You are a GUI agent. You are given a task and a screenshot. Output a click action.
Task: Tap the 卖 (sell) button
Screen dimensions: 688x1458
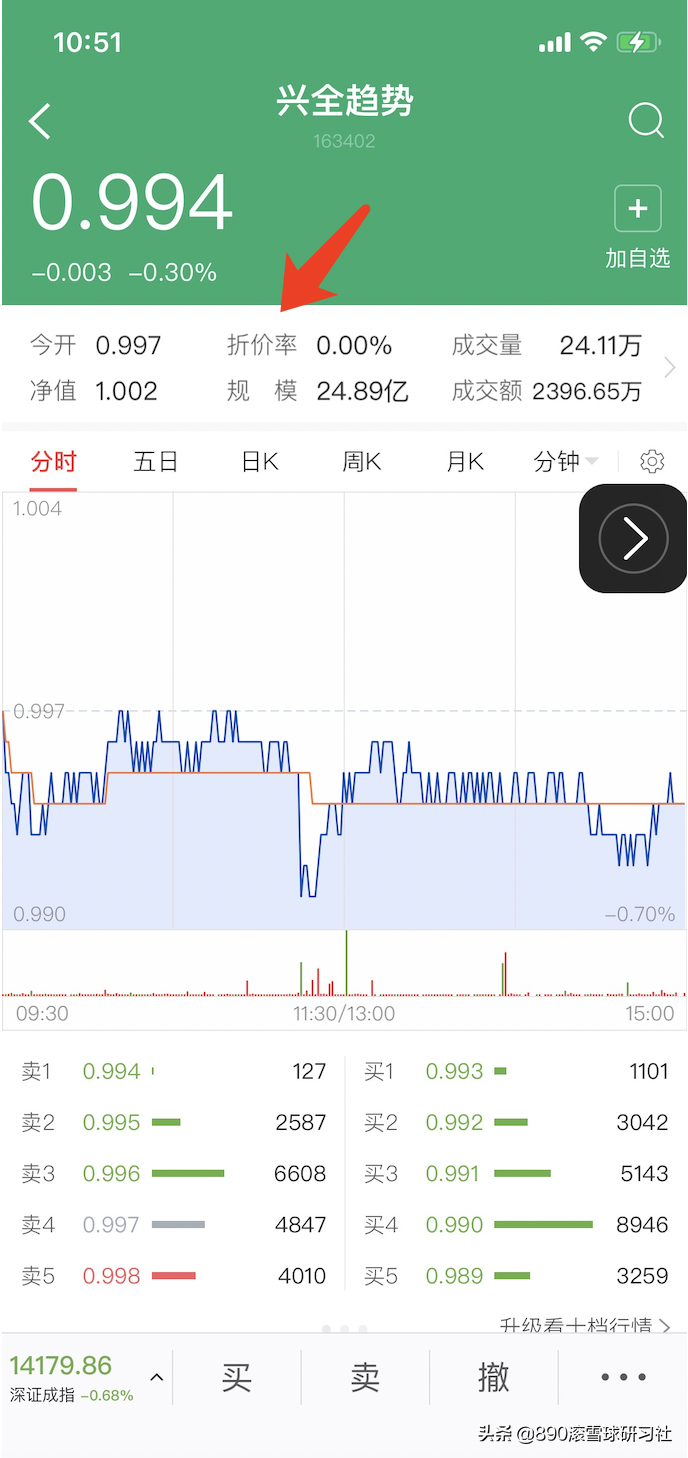coord(365,1378)
